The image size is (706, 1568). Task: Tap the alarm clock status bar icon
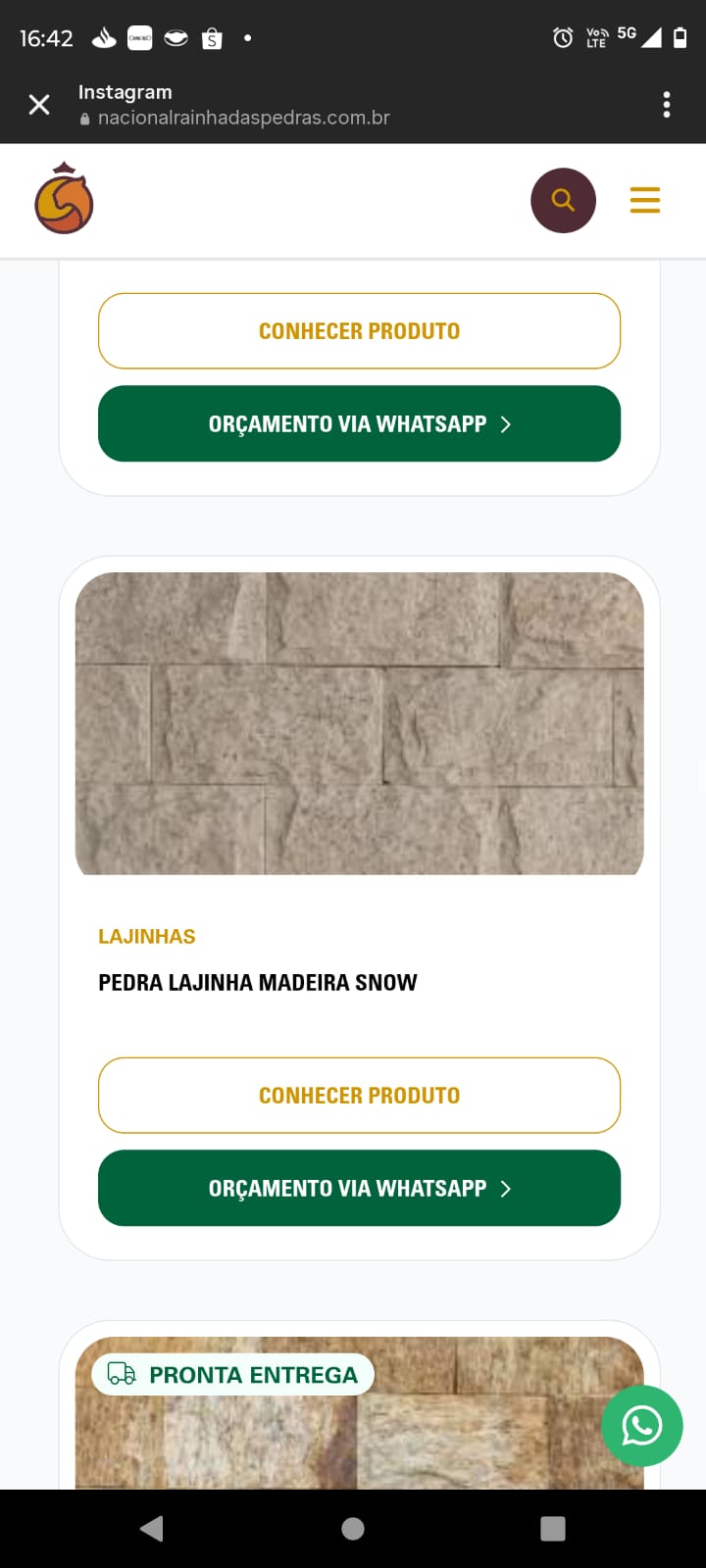pos(562,37)
